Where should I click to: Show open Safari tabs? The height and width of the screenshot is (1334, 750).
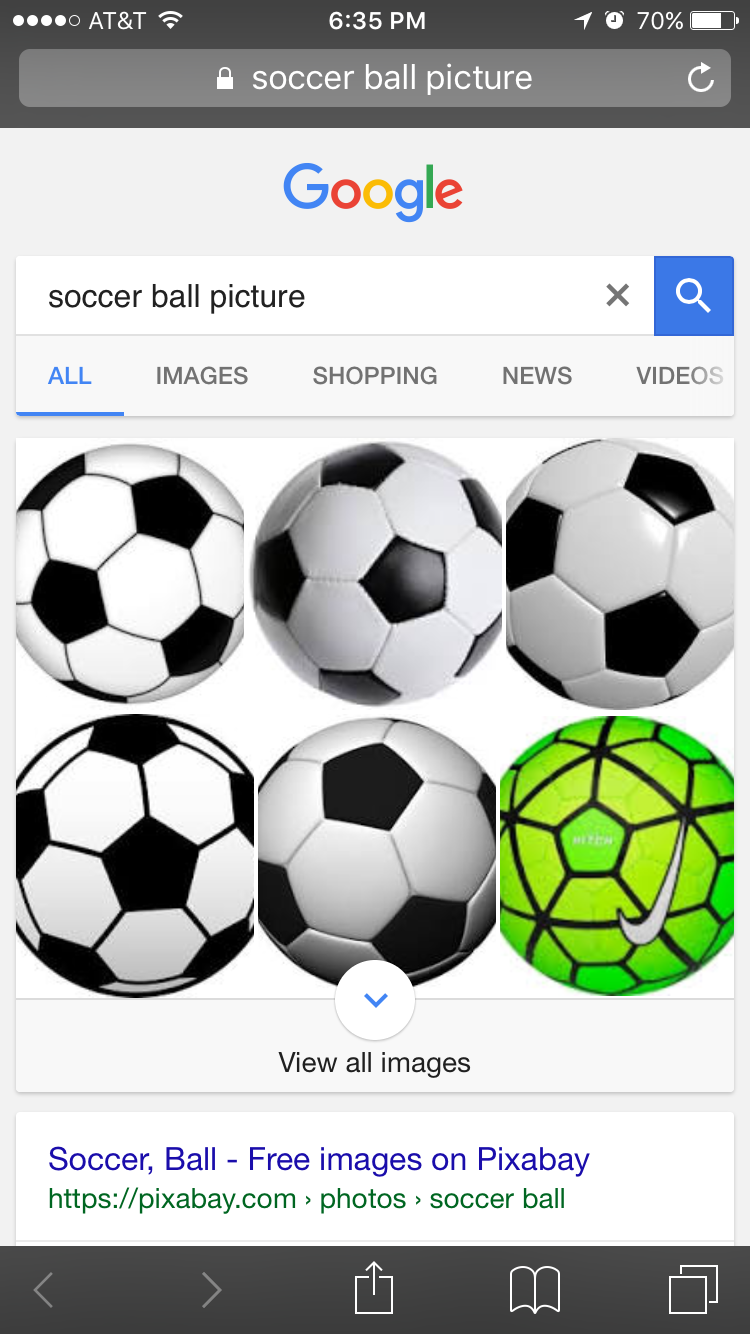click(x=692, y=1289)
